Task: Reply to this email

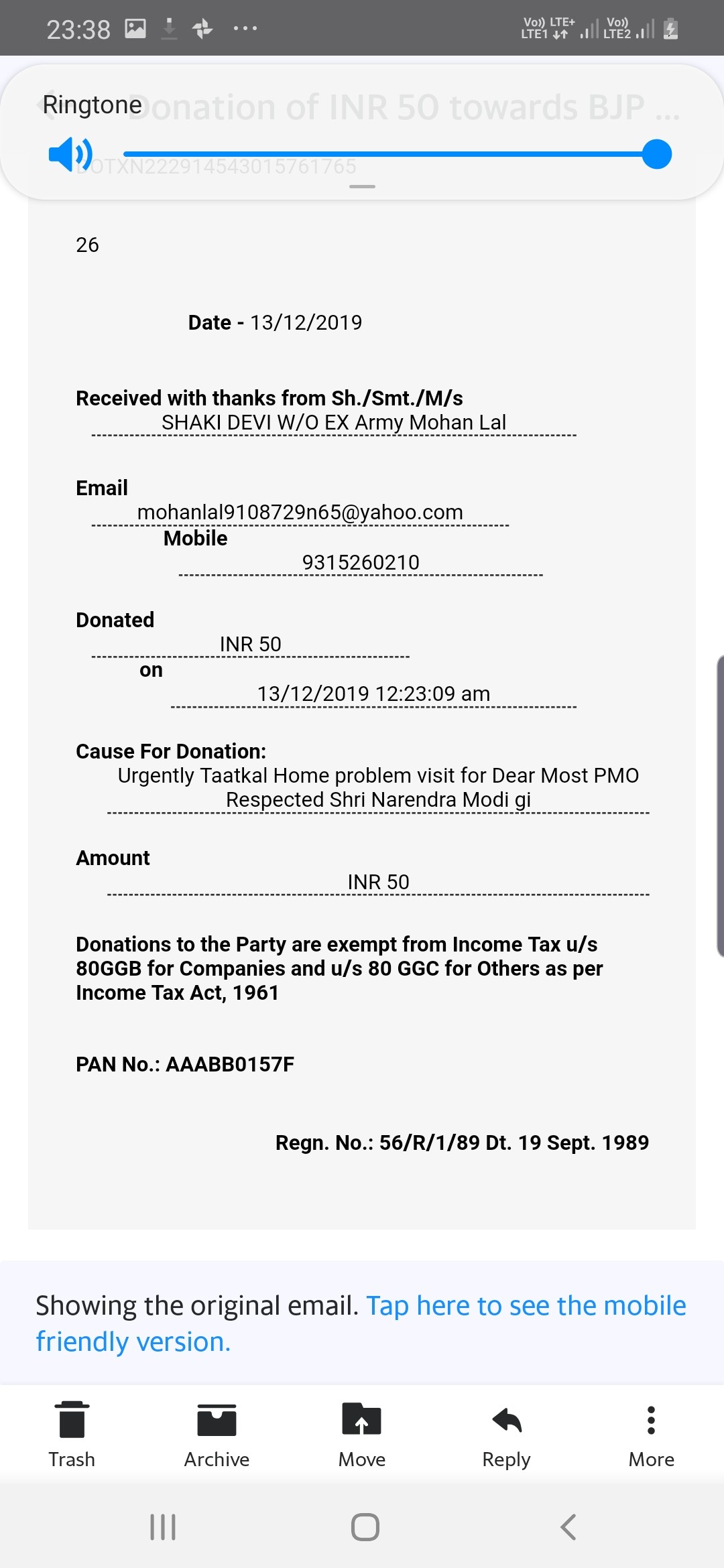Action: (507, 1434)
